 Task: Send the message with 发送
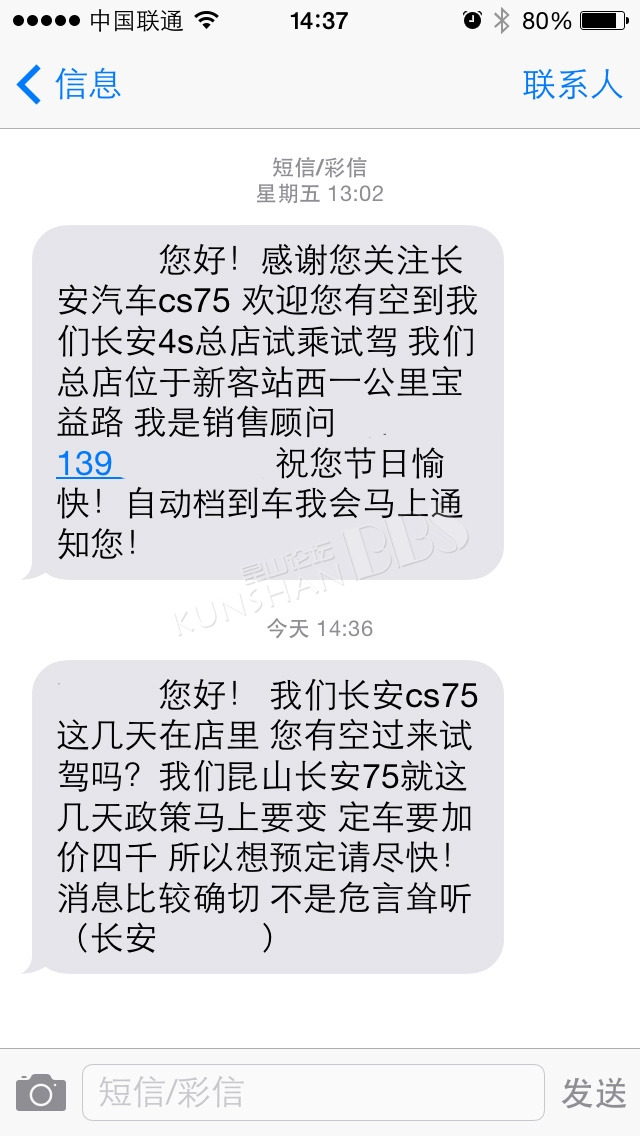tap(594, 1093)
